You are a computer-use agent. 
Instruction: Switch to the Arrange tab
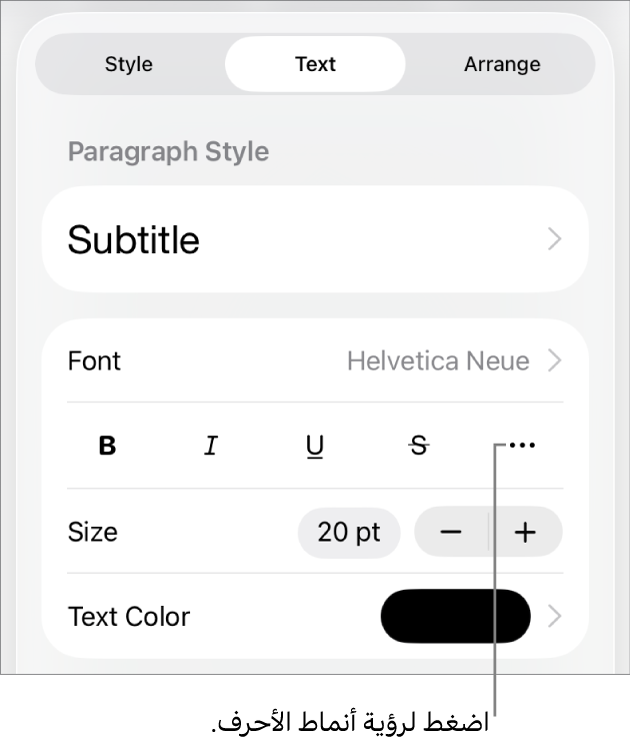click(502, 64)
